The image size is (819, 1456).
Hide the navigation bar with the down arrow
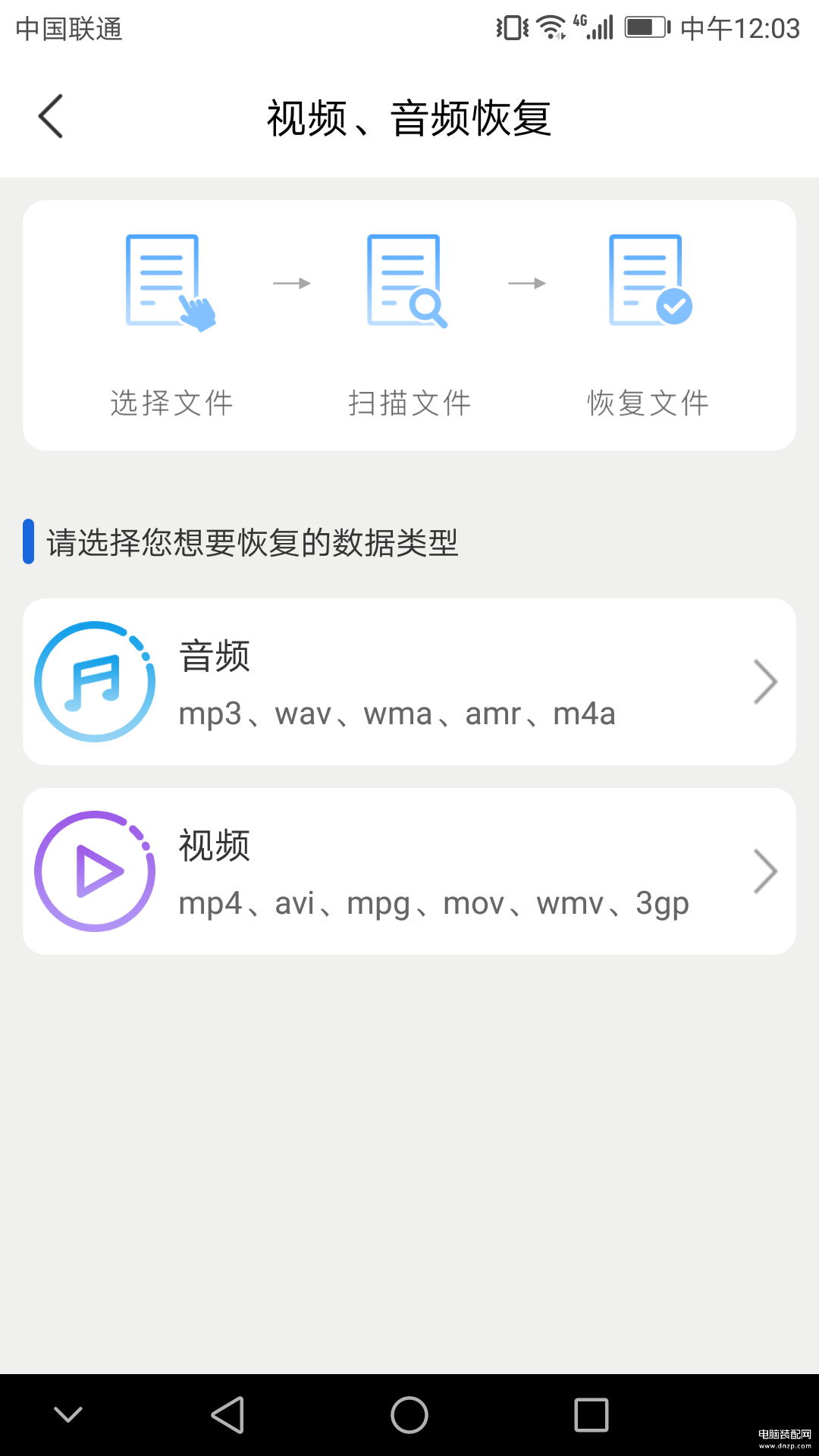[68, 1414]
